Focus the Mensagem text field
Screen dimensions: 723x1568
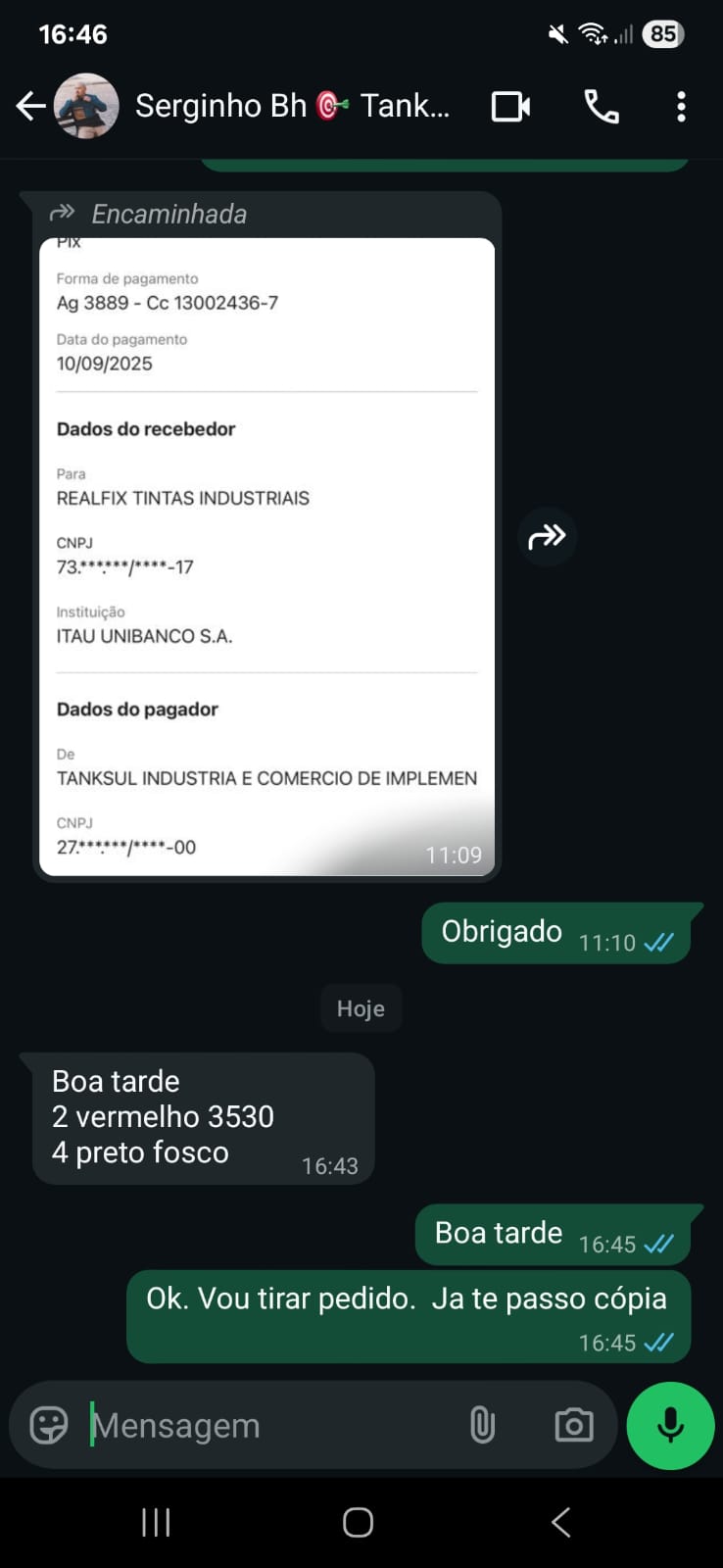tap(265, 1425)
